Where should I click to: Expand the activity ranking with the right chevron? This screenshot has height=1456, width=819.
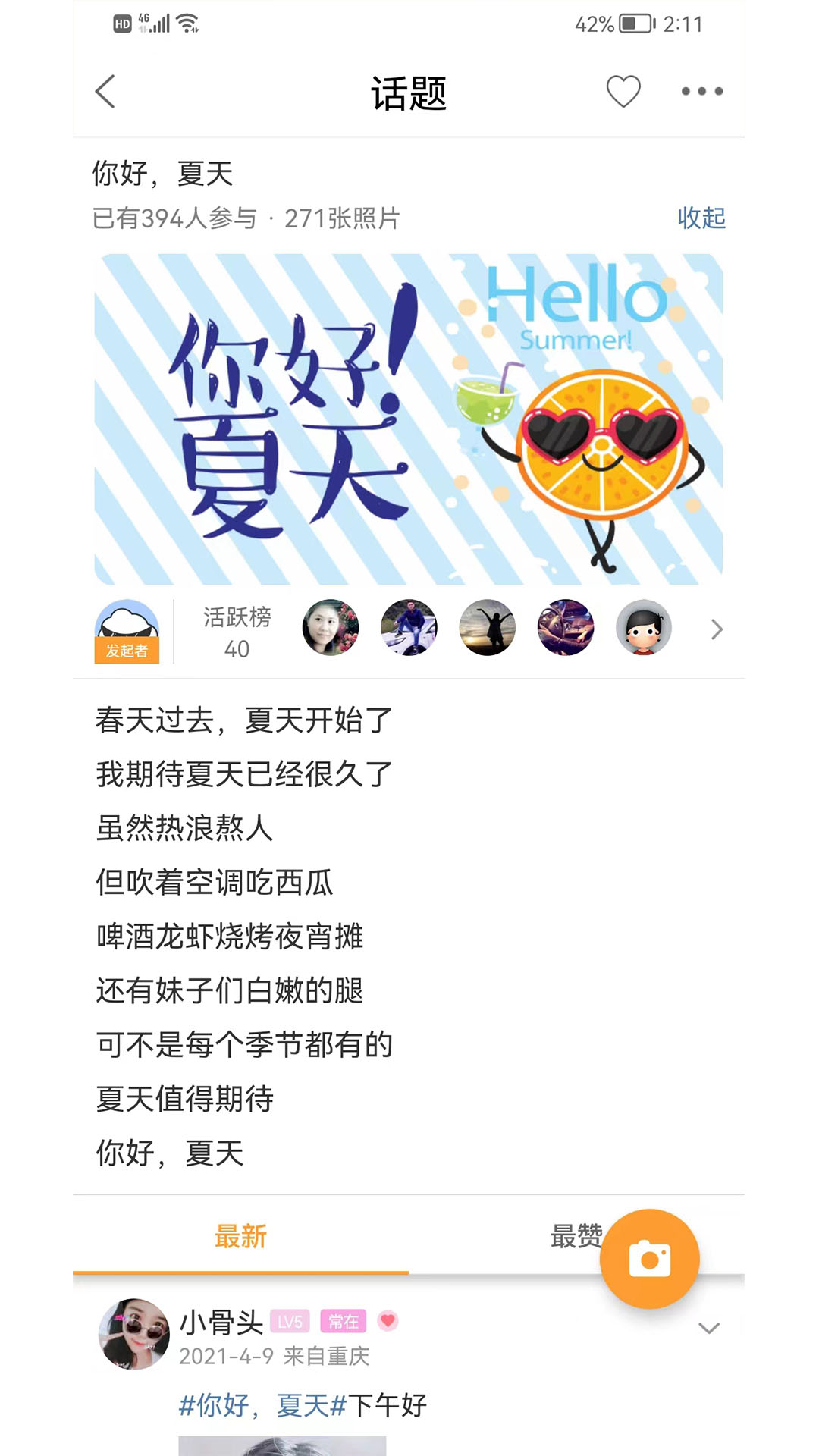tap(717, 629)
